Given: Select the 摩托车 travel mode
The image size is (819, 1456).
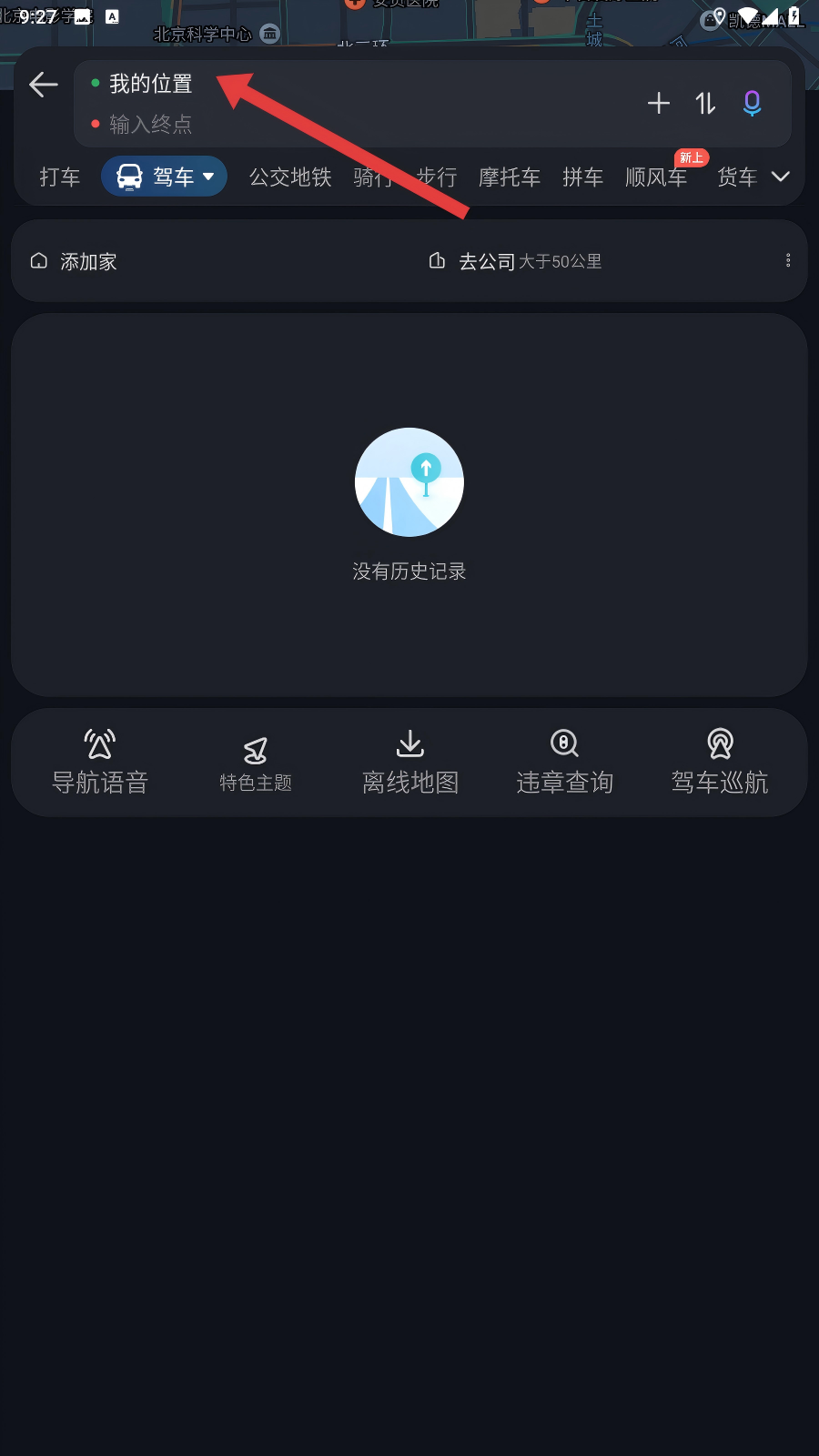Looking at the screenshot, I should pos(510,177).
